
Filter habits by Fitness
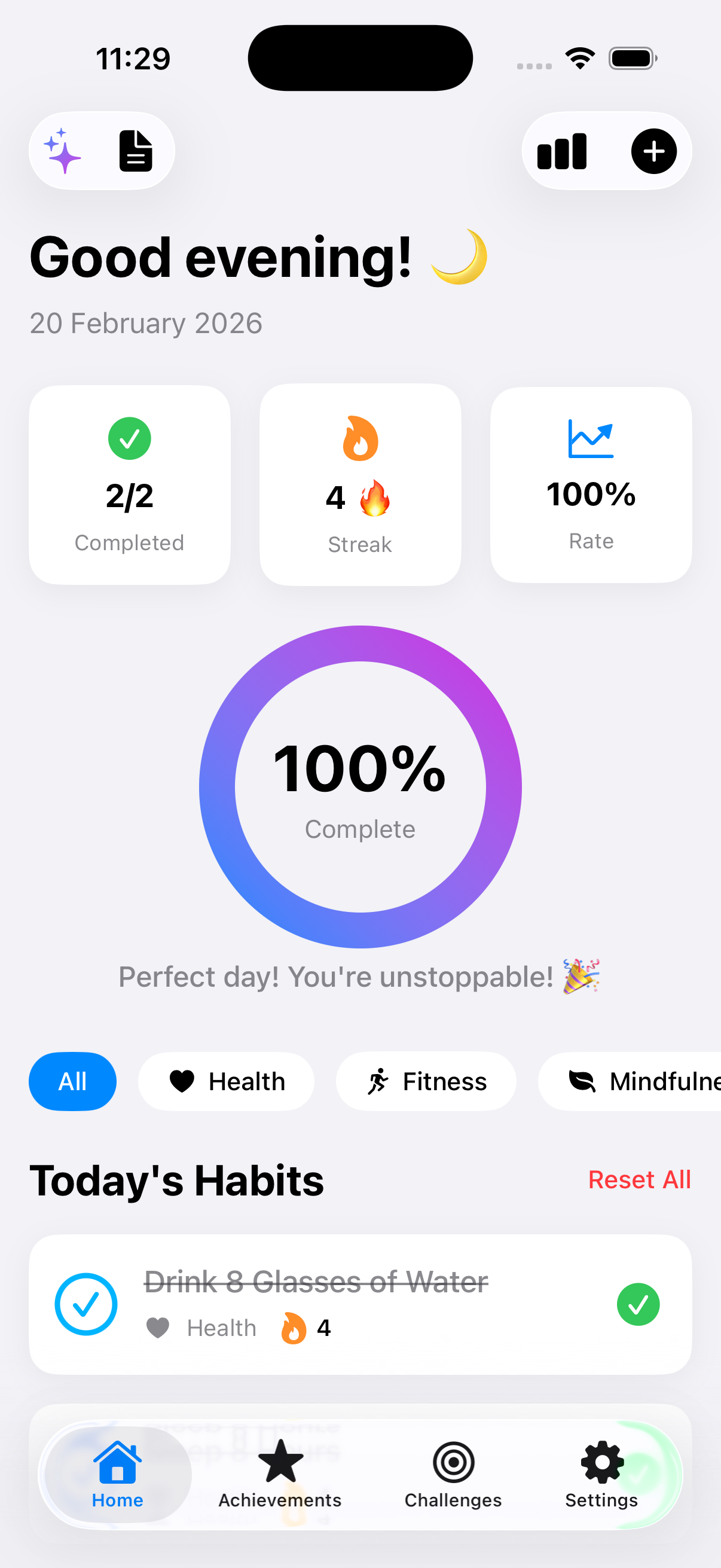click(x=426, y=1082)
